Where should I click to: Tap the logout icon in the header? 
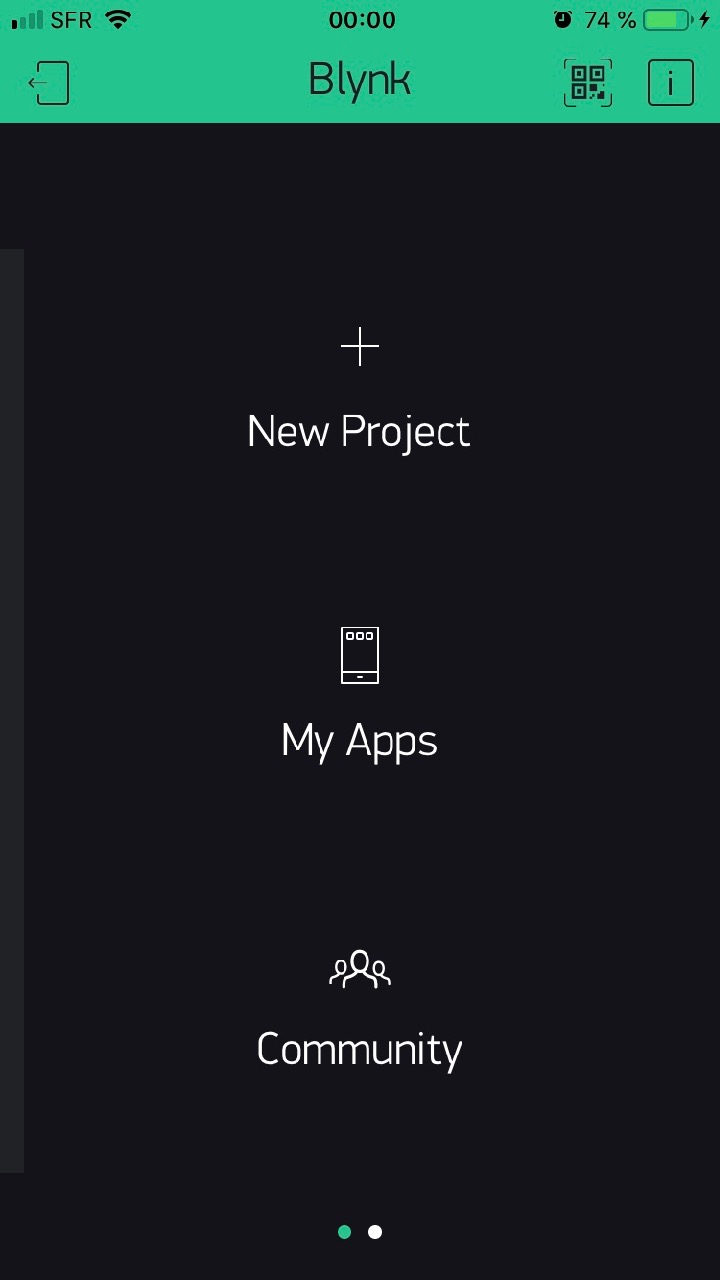[49, 82]
